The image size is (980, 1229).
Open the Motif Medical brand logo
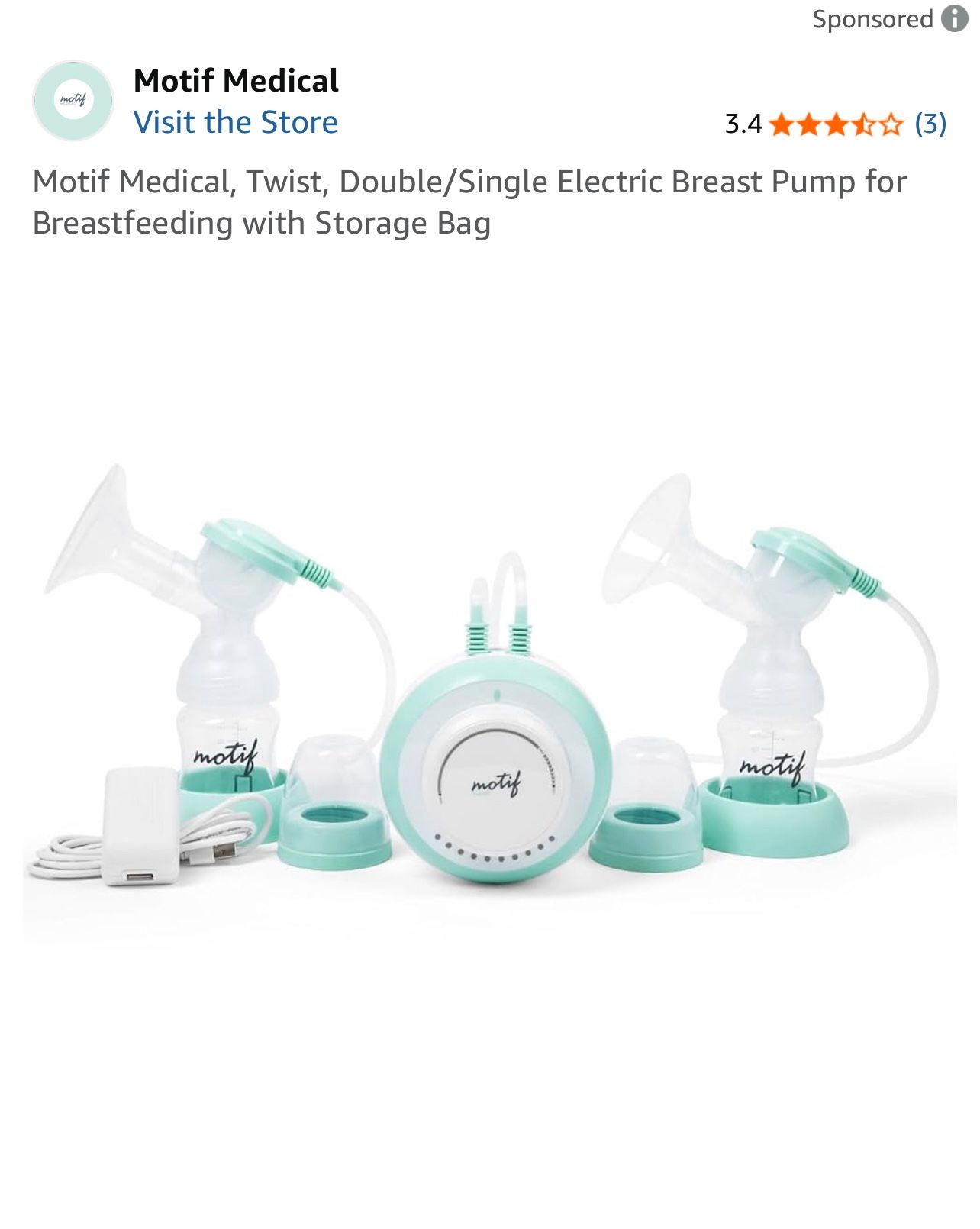click(73, 101)
